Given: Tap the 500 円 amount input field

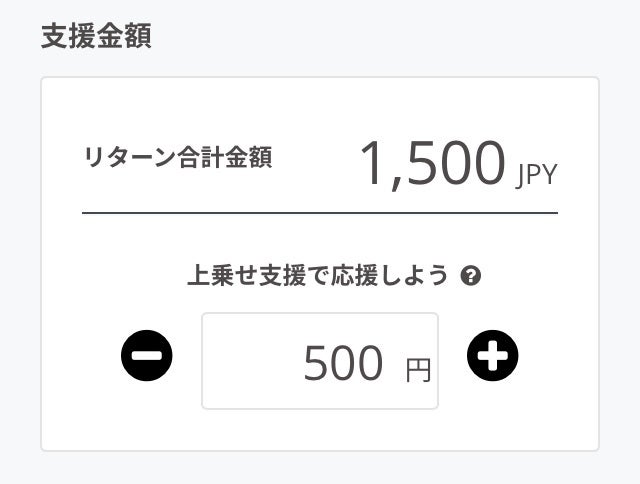Looking at the screenshot, I should [x=320, y=361].
